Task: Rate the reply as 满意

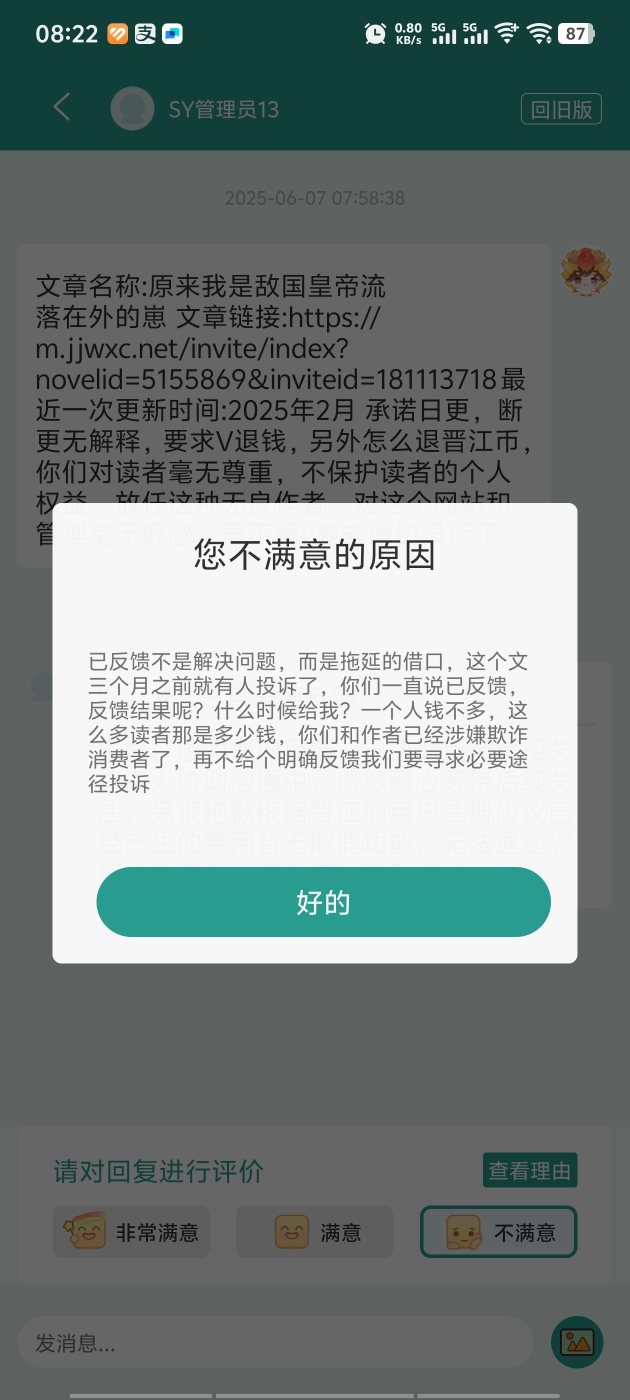Action: coord(314,1232)
